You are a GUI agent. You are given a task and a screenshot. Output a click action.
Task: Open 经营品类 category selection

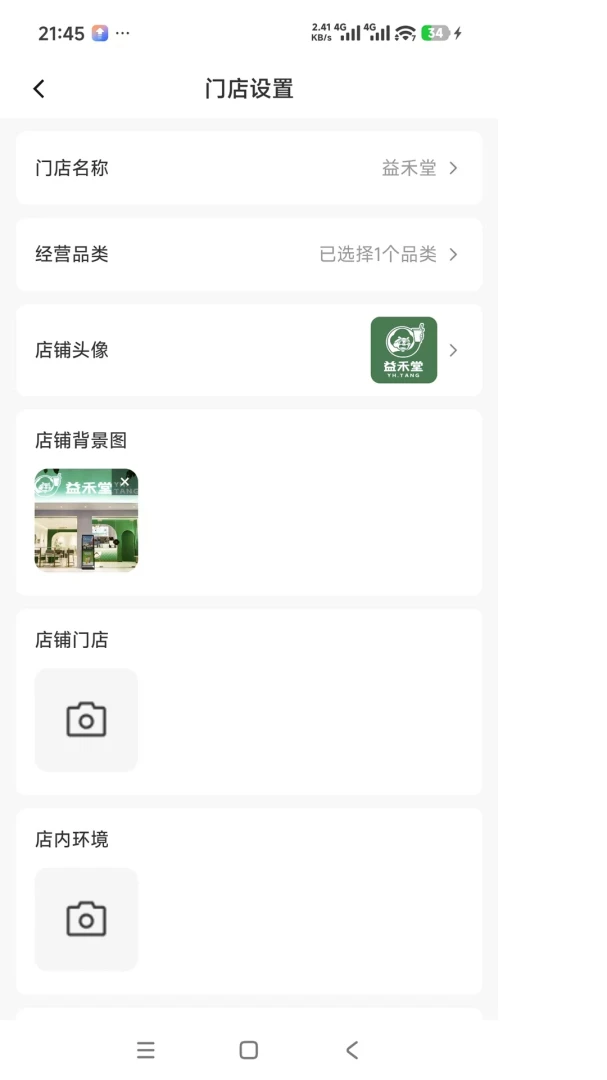click(x=249, y=254)
